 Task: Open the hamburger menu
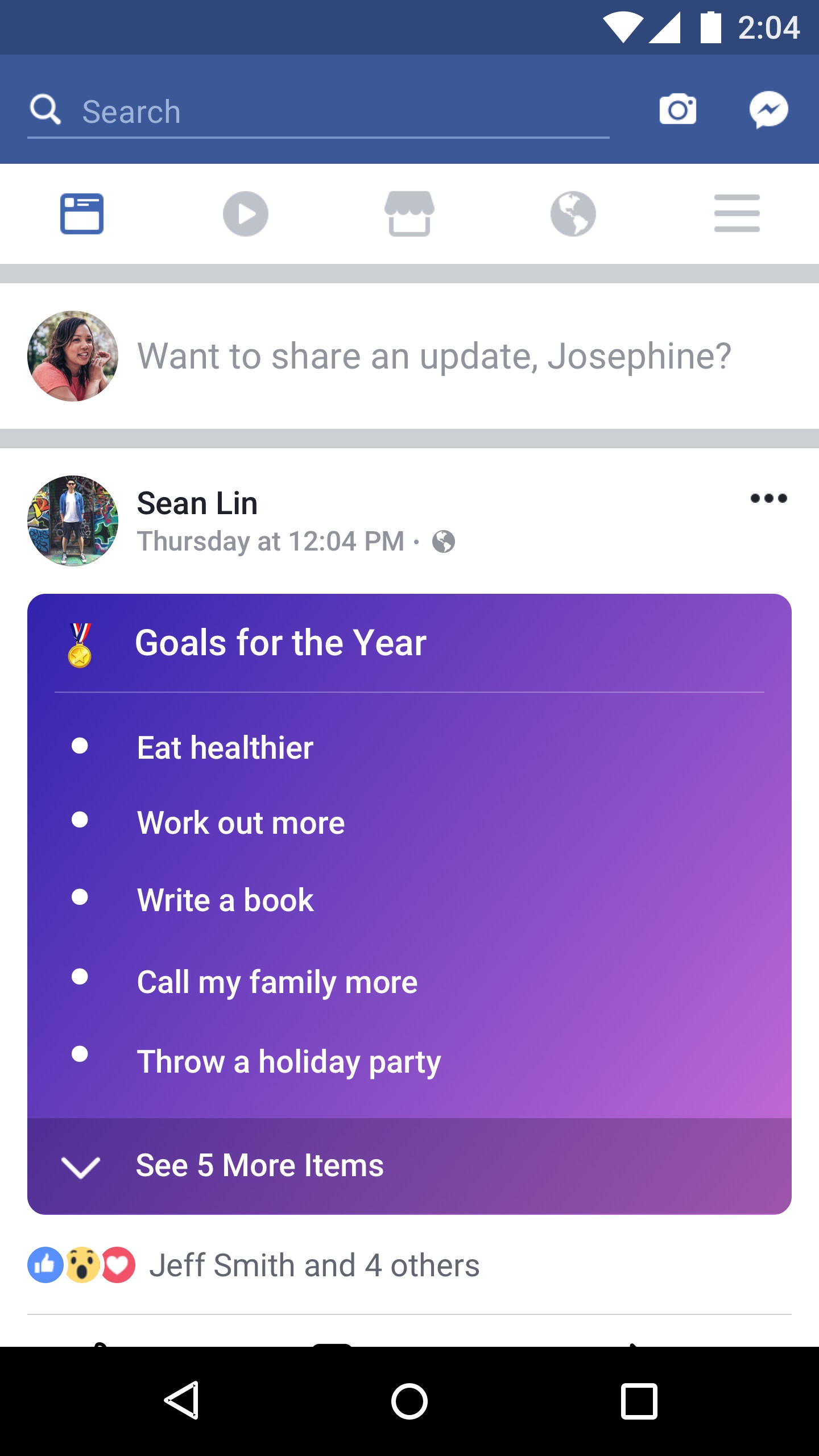click(x=737, y=213)
